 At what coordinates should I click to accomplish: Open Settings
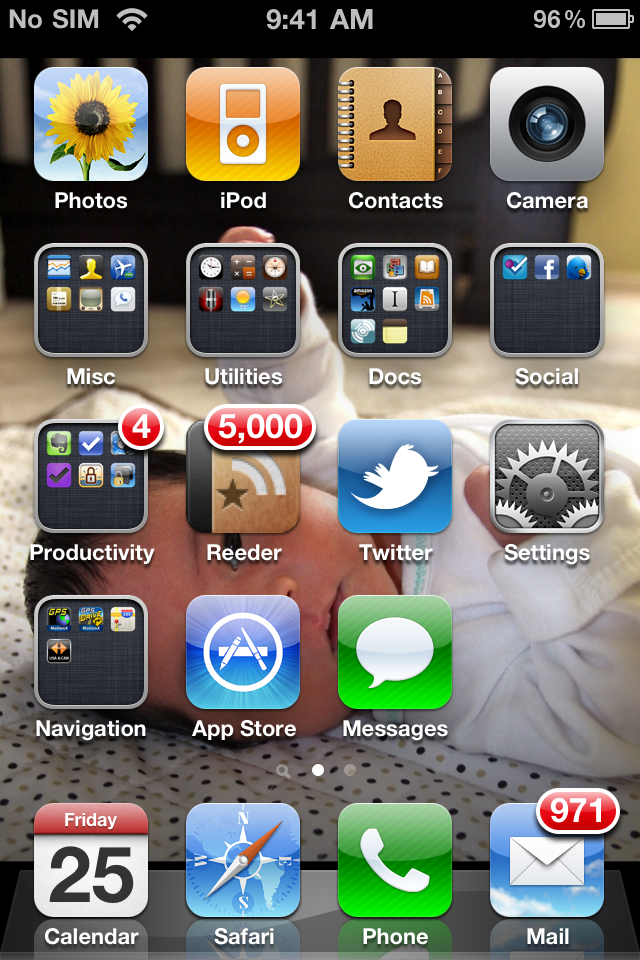click(547, 476)
